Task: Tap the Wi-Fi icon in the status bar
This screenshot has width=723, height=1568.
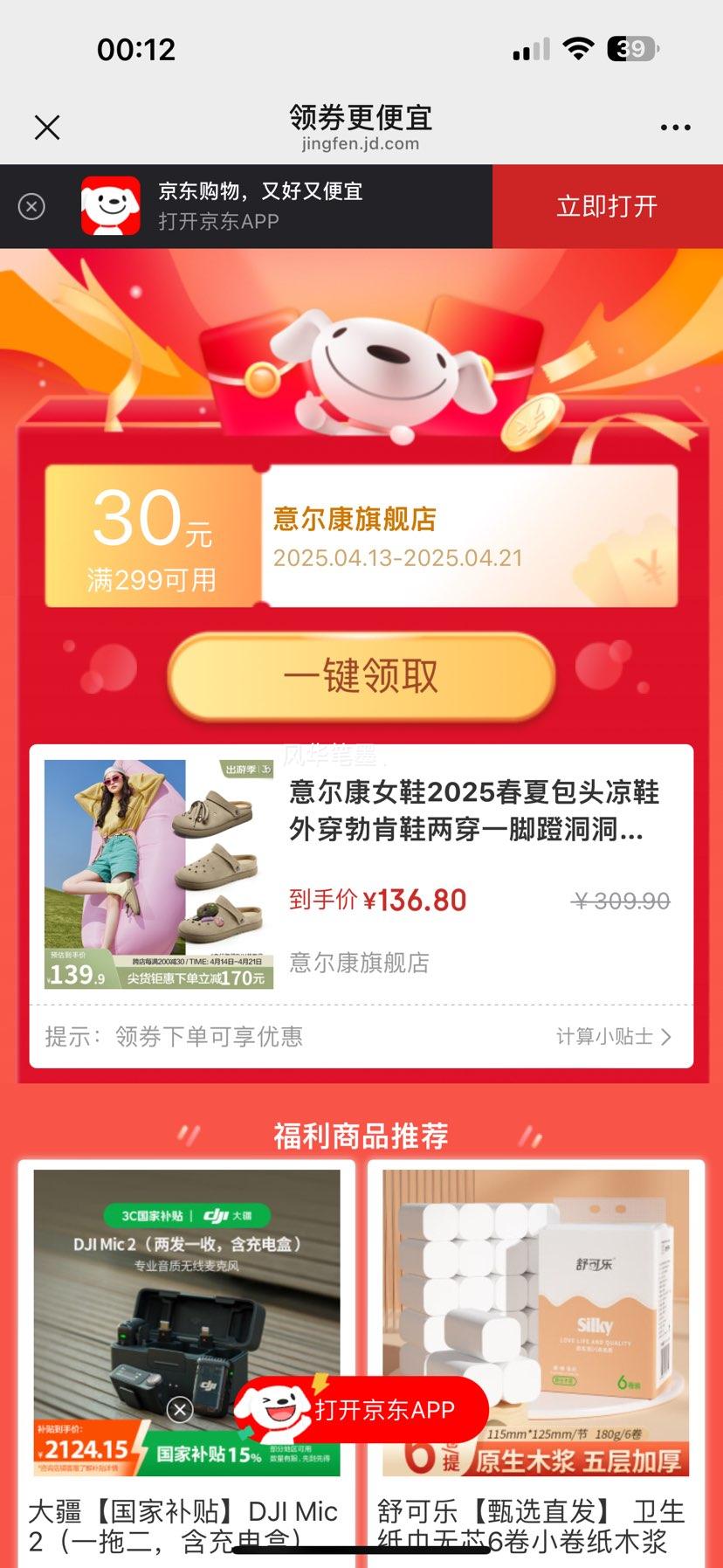Action: (x=578, y=50)
